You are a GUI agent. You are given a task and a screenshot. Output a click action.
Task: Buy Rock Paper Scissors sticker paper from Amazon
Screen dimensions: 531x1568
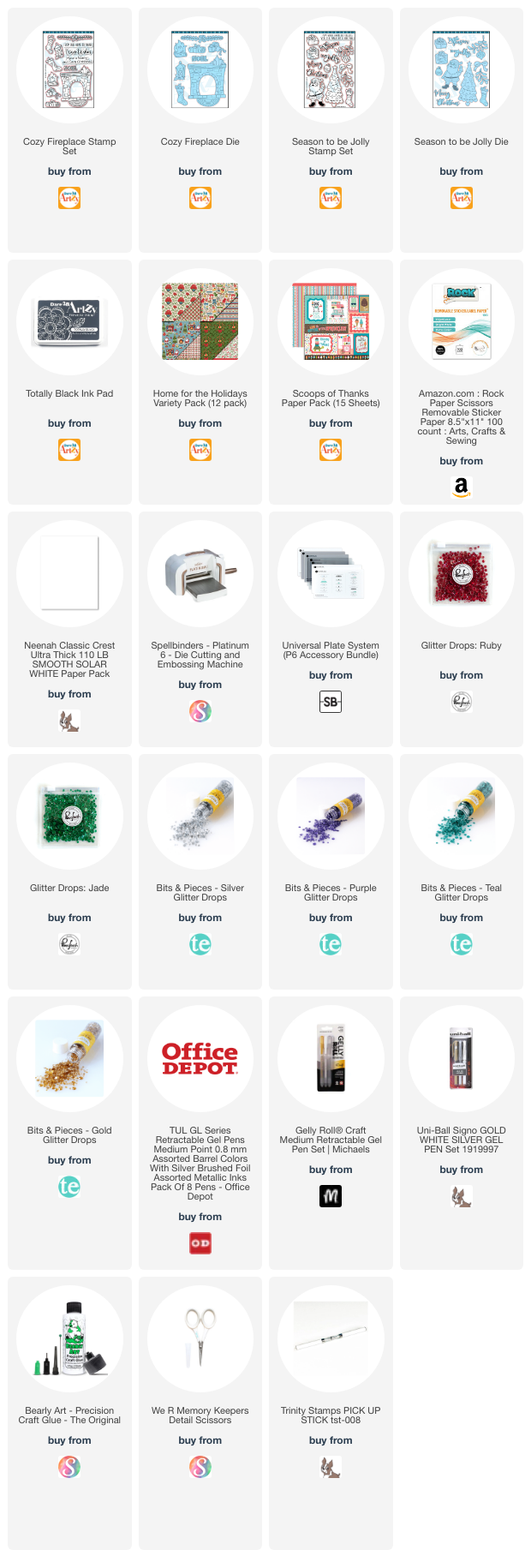click(461, 488)
